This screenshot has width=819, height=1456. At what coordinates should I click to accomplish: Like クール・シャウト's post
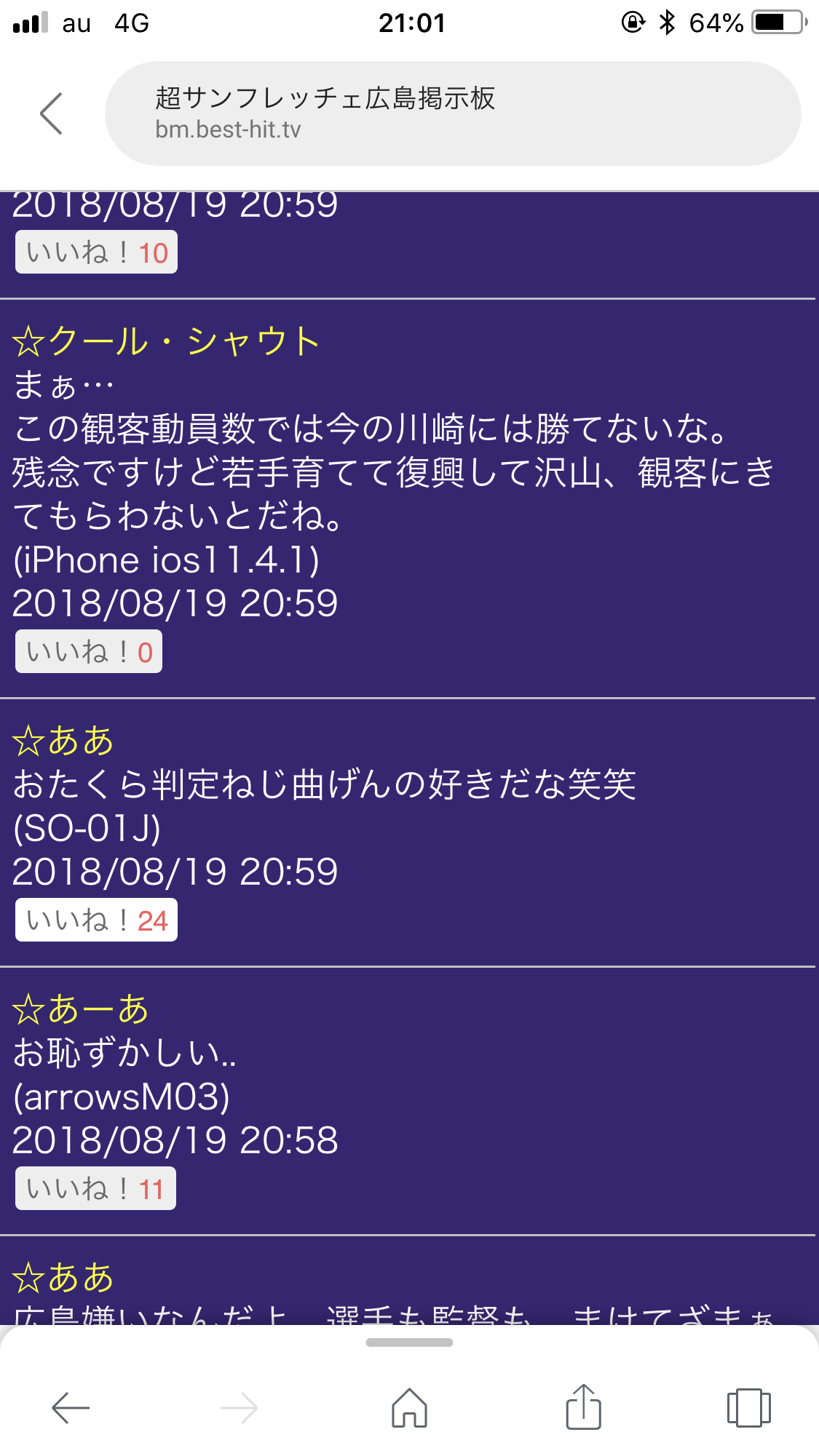coord(89,652)
